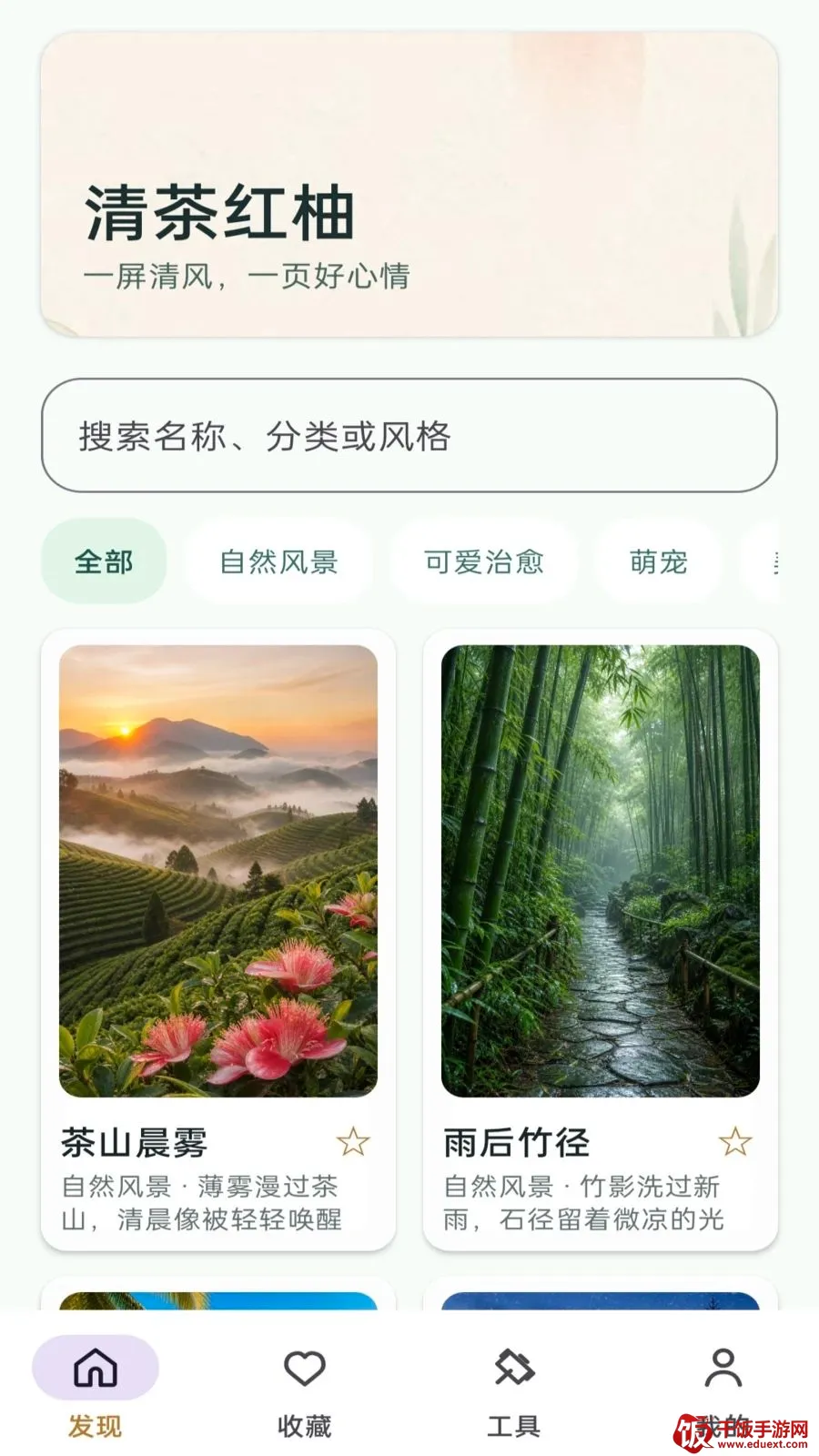
Task: Star the 雨后竹径 wallpaper
Action: 735,1141
